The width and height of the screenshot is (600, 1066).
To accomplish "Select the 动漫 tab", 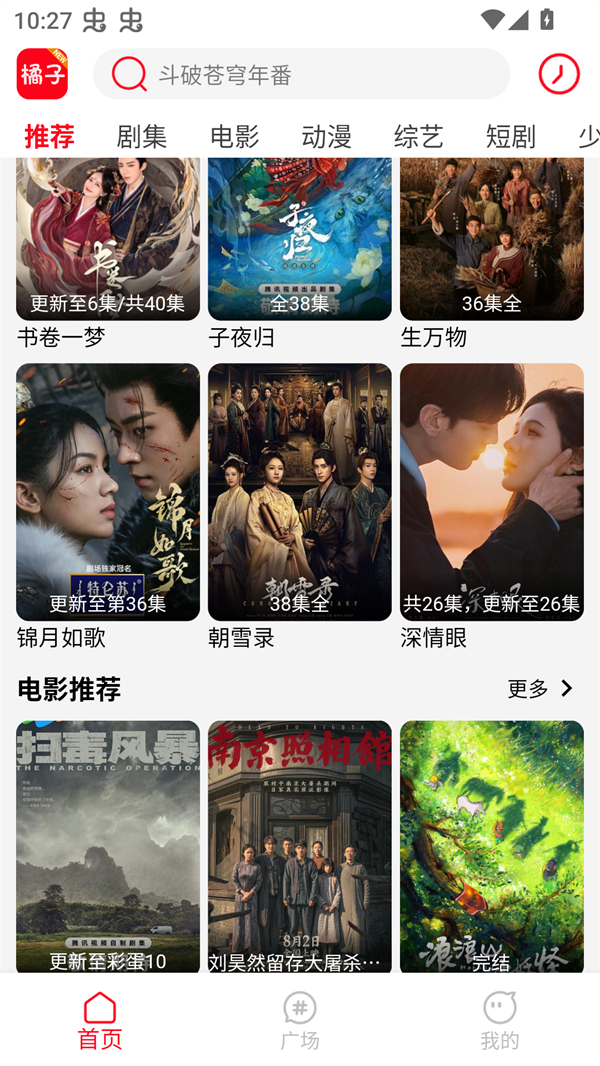I will (x=326, y=136).
